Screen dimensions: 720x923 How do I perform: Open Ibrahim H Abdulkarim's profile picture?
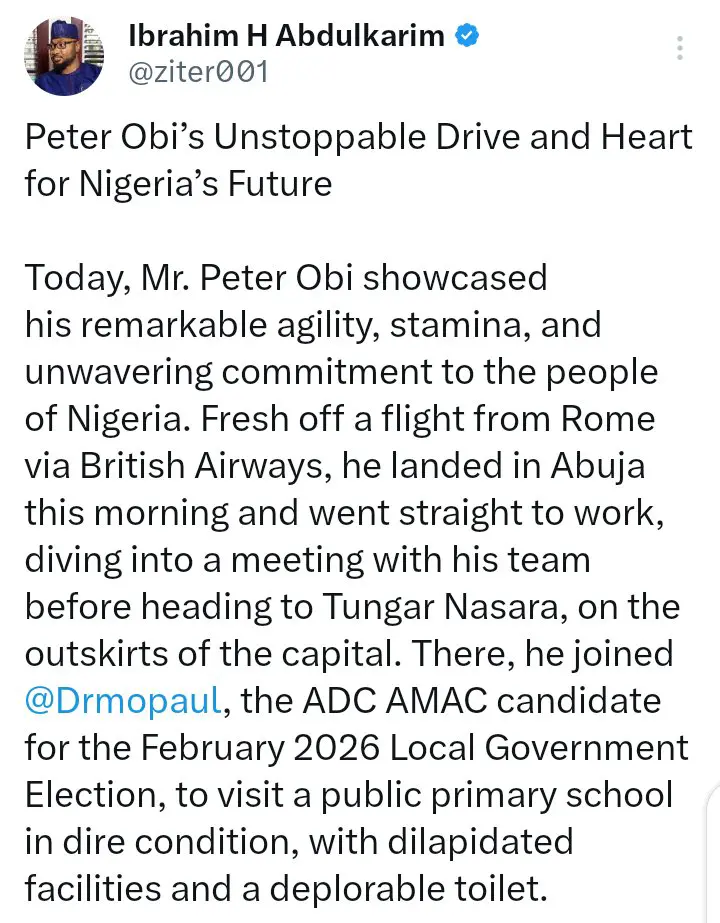coord(65,56)
